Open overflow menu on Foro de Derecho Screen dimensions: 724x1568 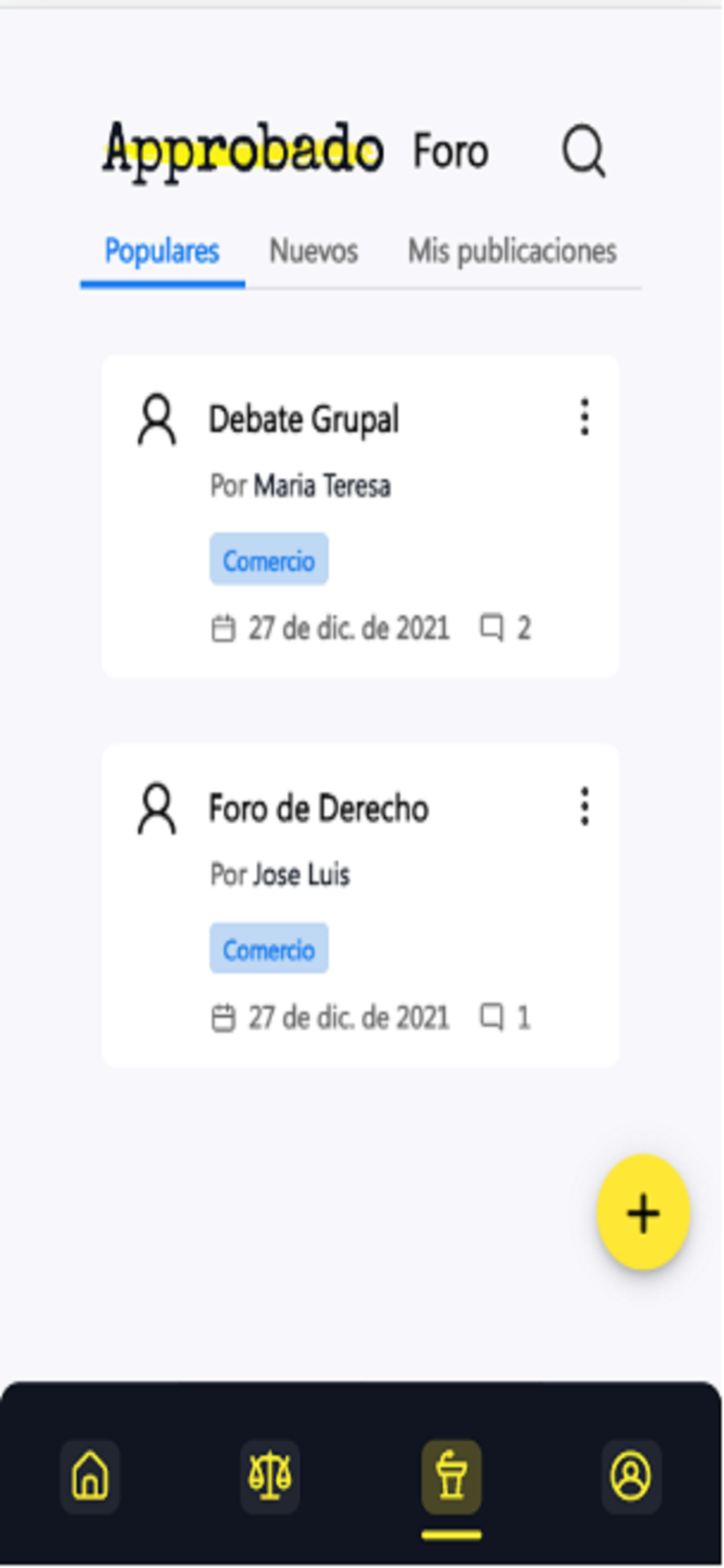pos(585,806)
